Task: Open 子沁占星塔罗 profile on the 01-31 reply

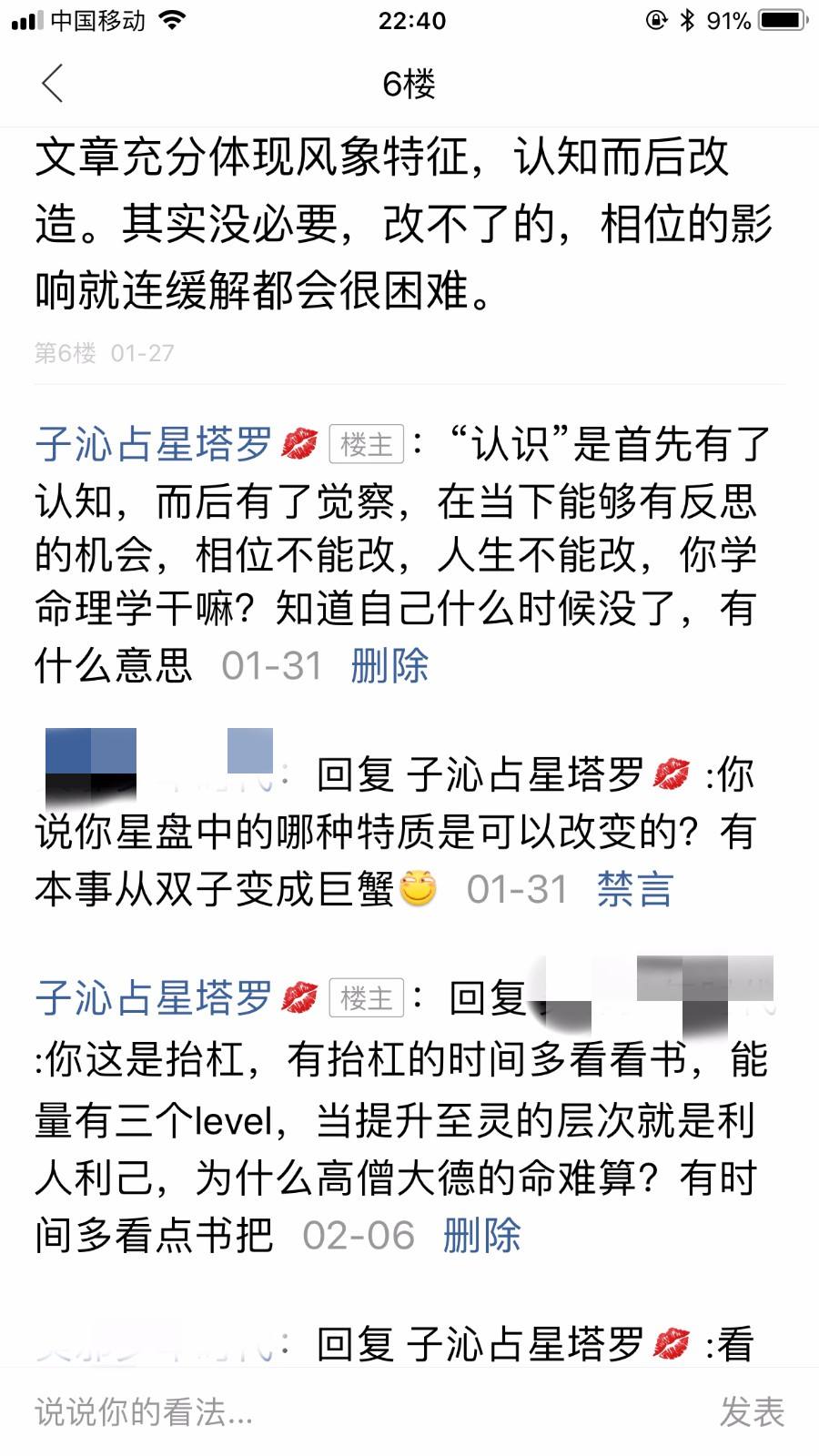Action: 153,445
